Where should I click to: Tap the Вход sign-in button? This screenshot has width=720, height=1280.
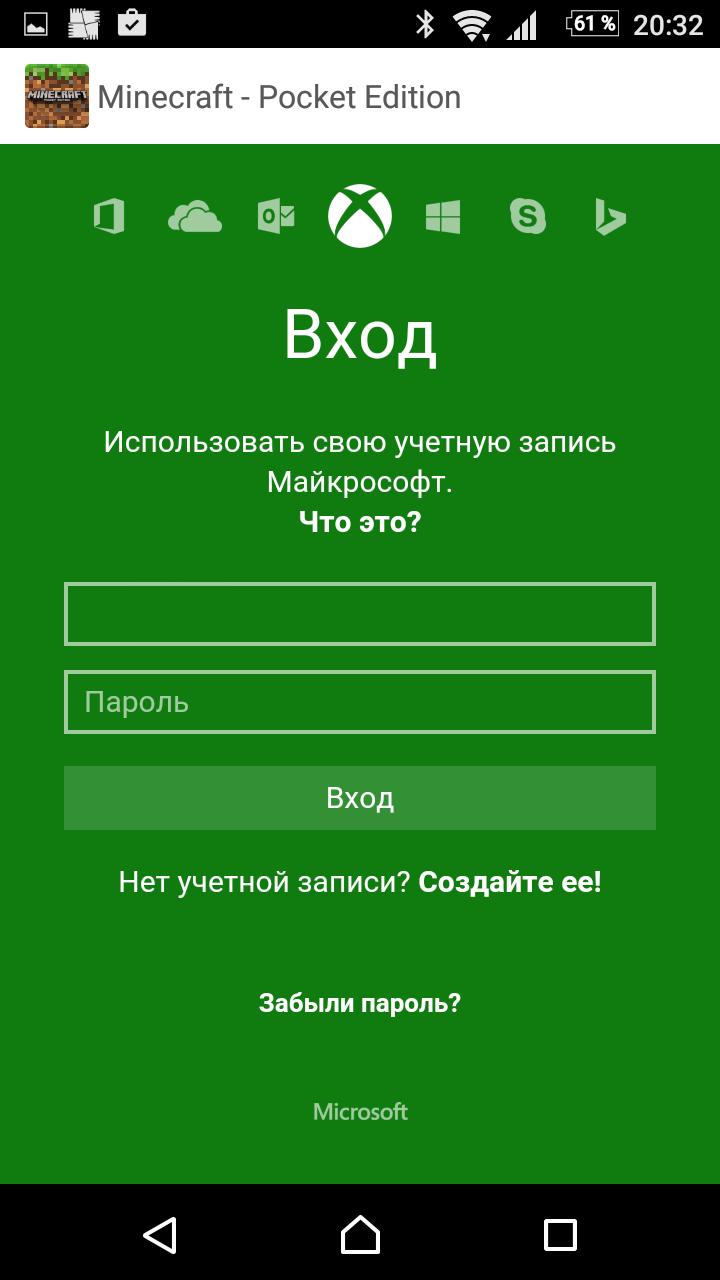360,798
